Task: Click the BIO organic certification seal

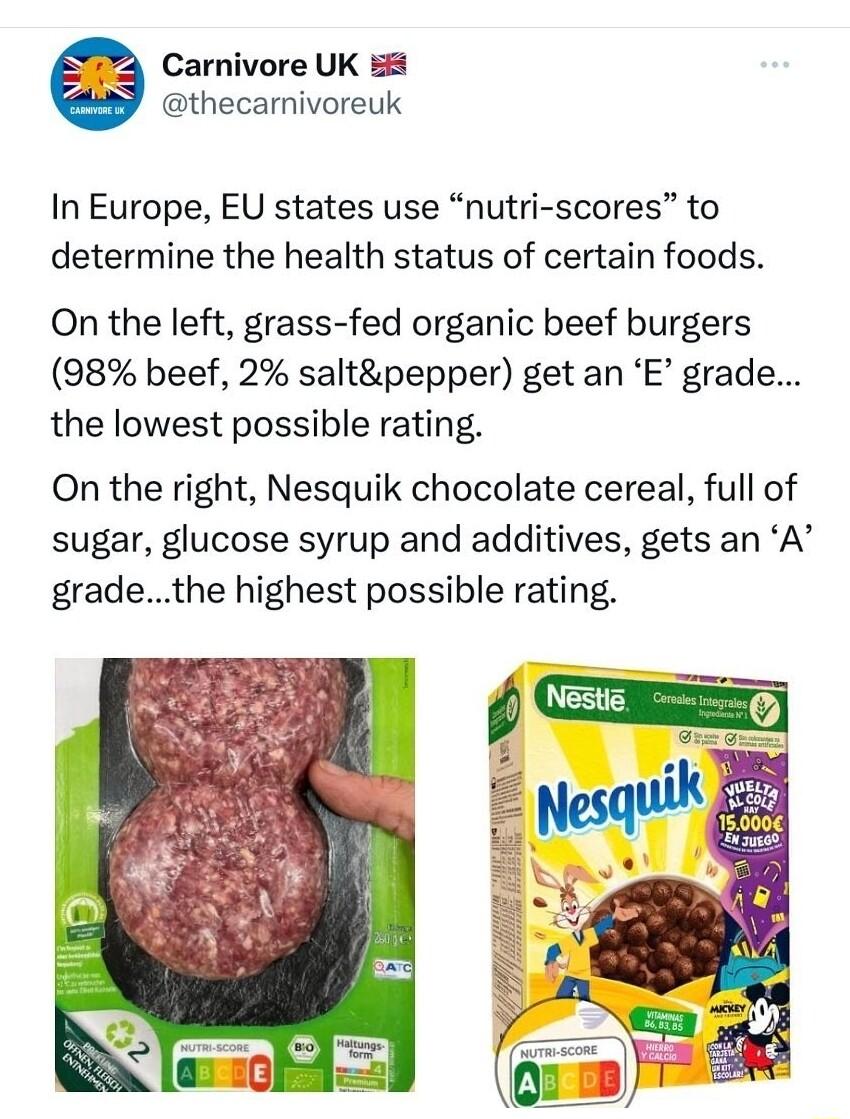Action: pyautogui.click(x=303, y=1046)
